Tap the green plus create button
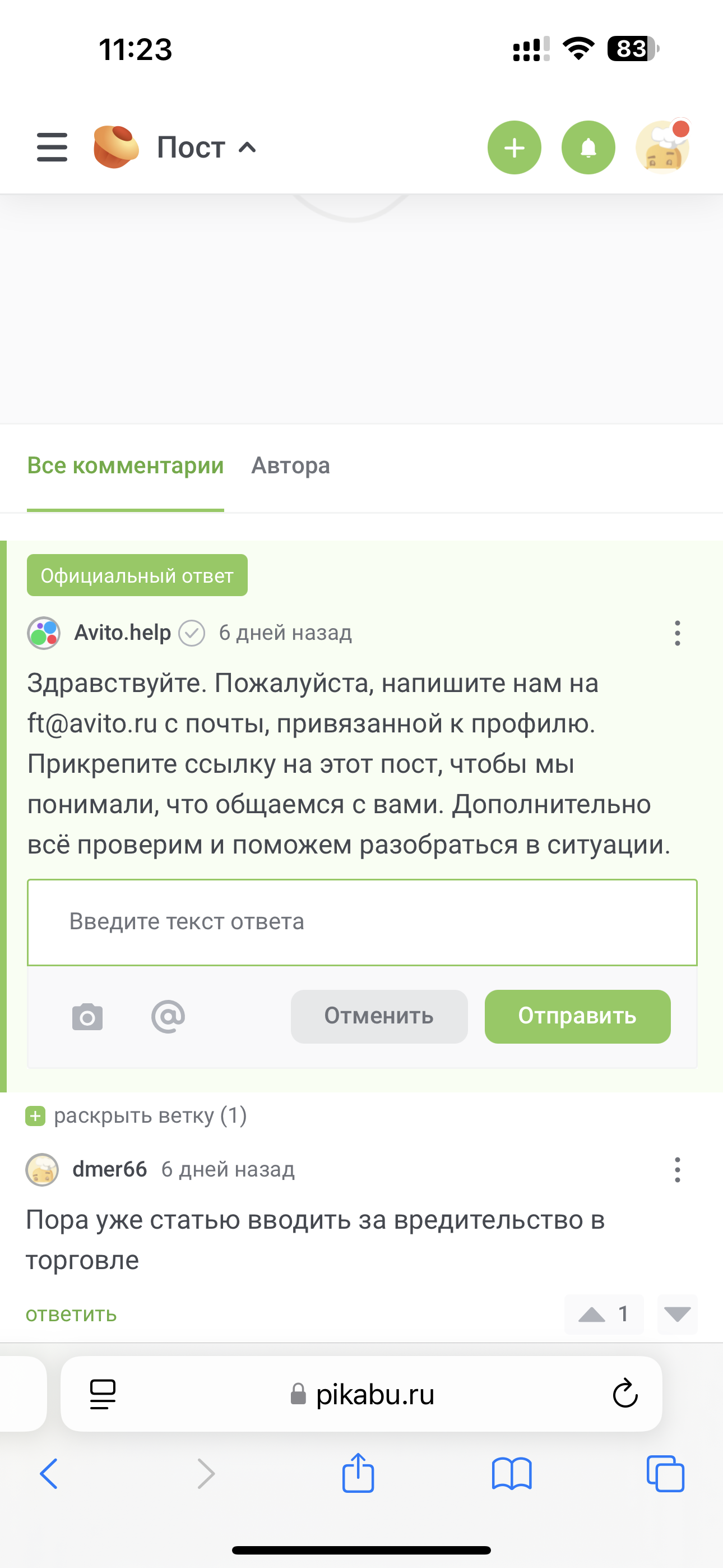 click(515, 148)
